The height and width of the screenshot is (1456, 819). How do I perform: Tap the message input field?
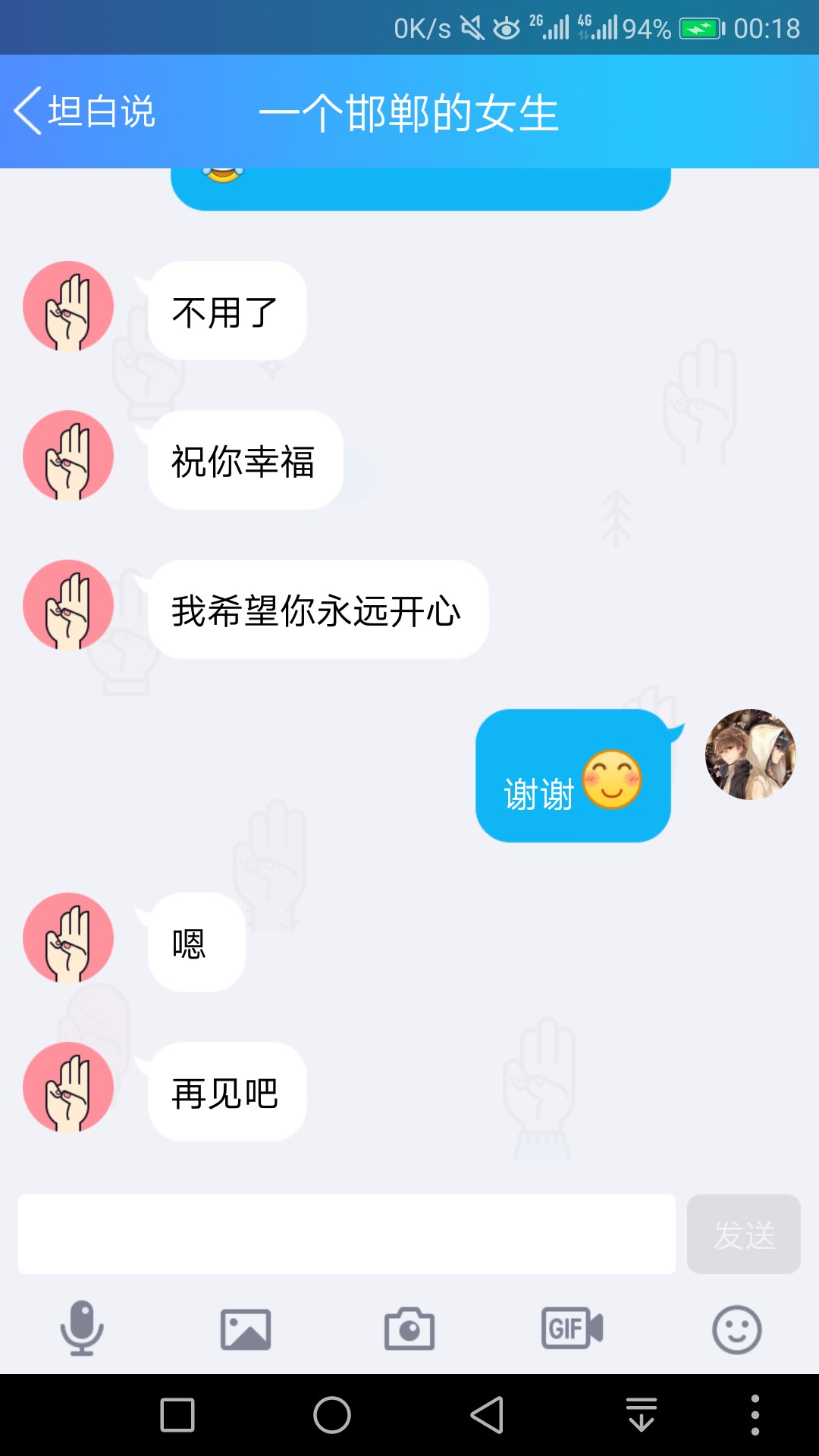click(347, 1234)
